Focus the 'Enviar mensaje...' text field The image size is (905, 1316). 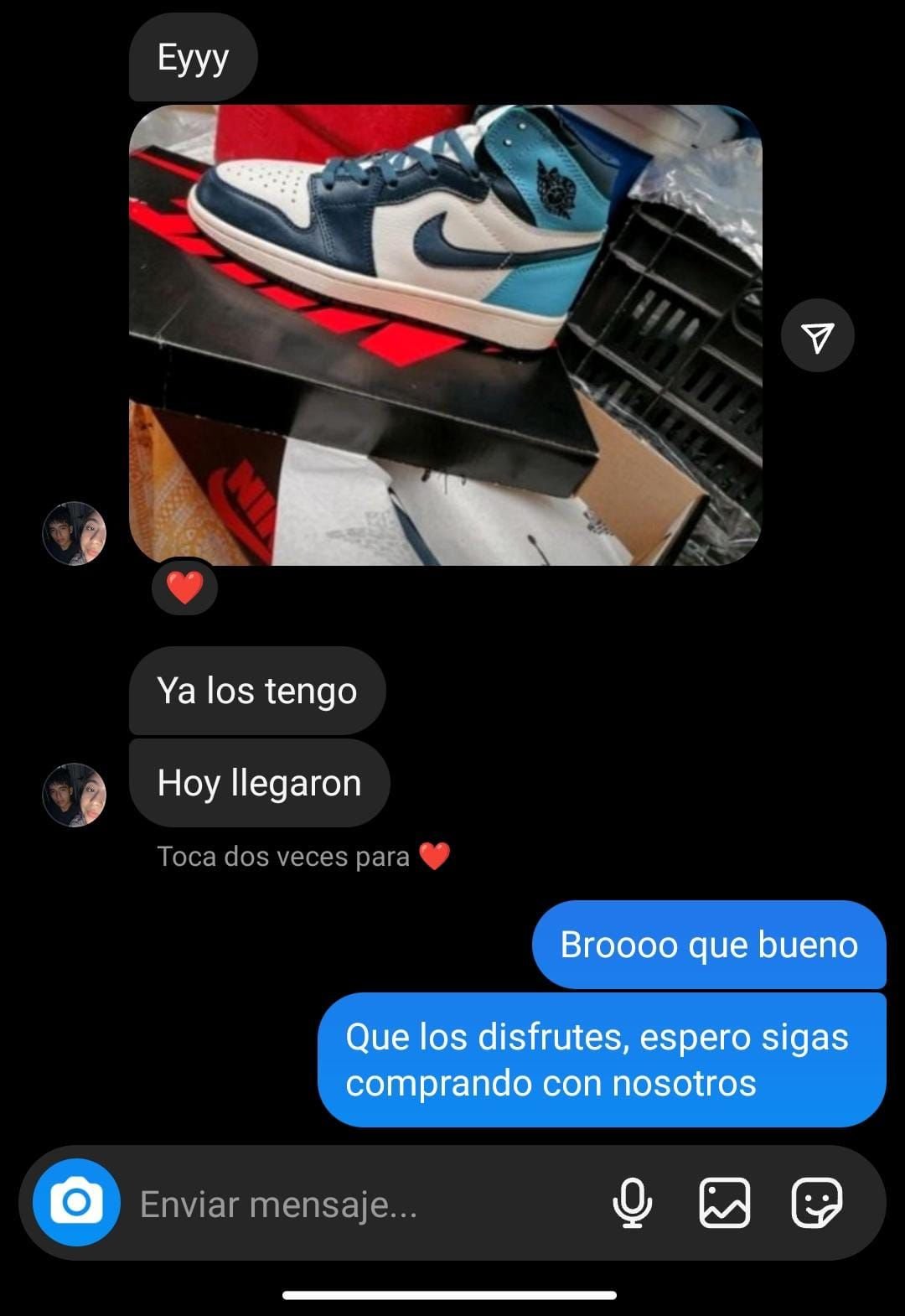(x=352, y=1205)
